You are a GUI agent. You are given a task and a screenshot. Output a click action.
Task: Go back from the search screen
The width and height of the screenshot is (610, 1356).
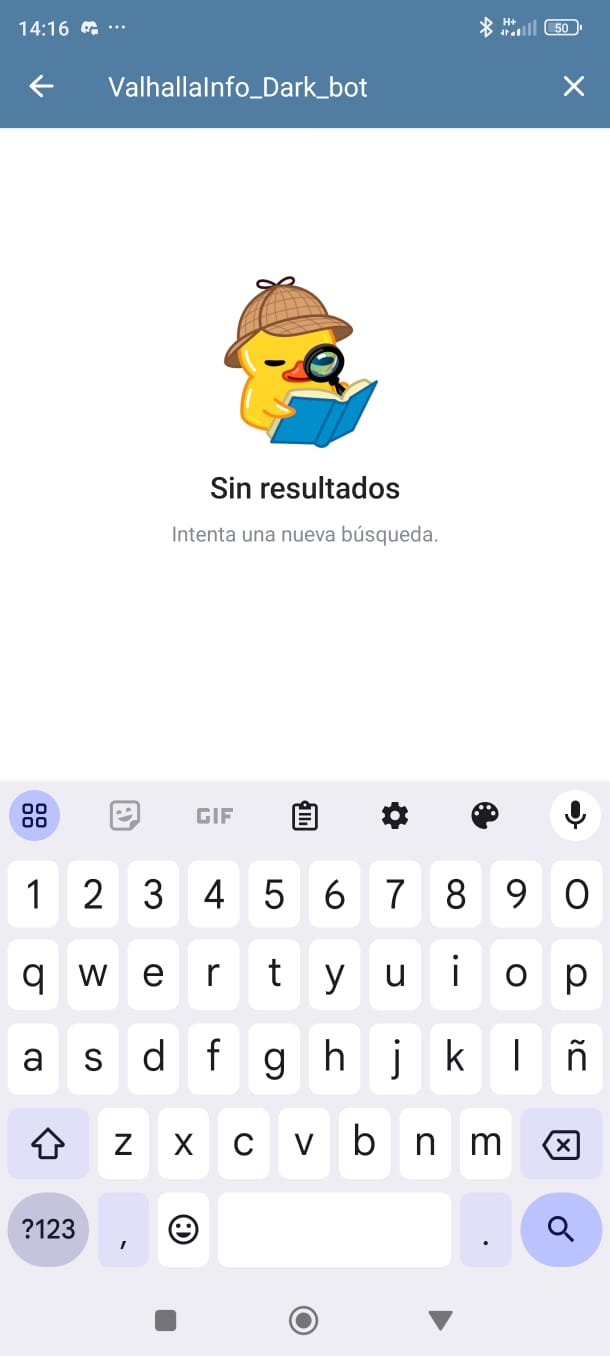coord(41,87)
